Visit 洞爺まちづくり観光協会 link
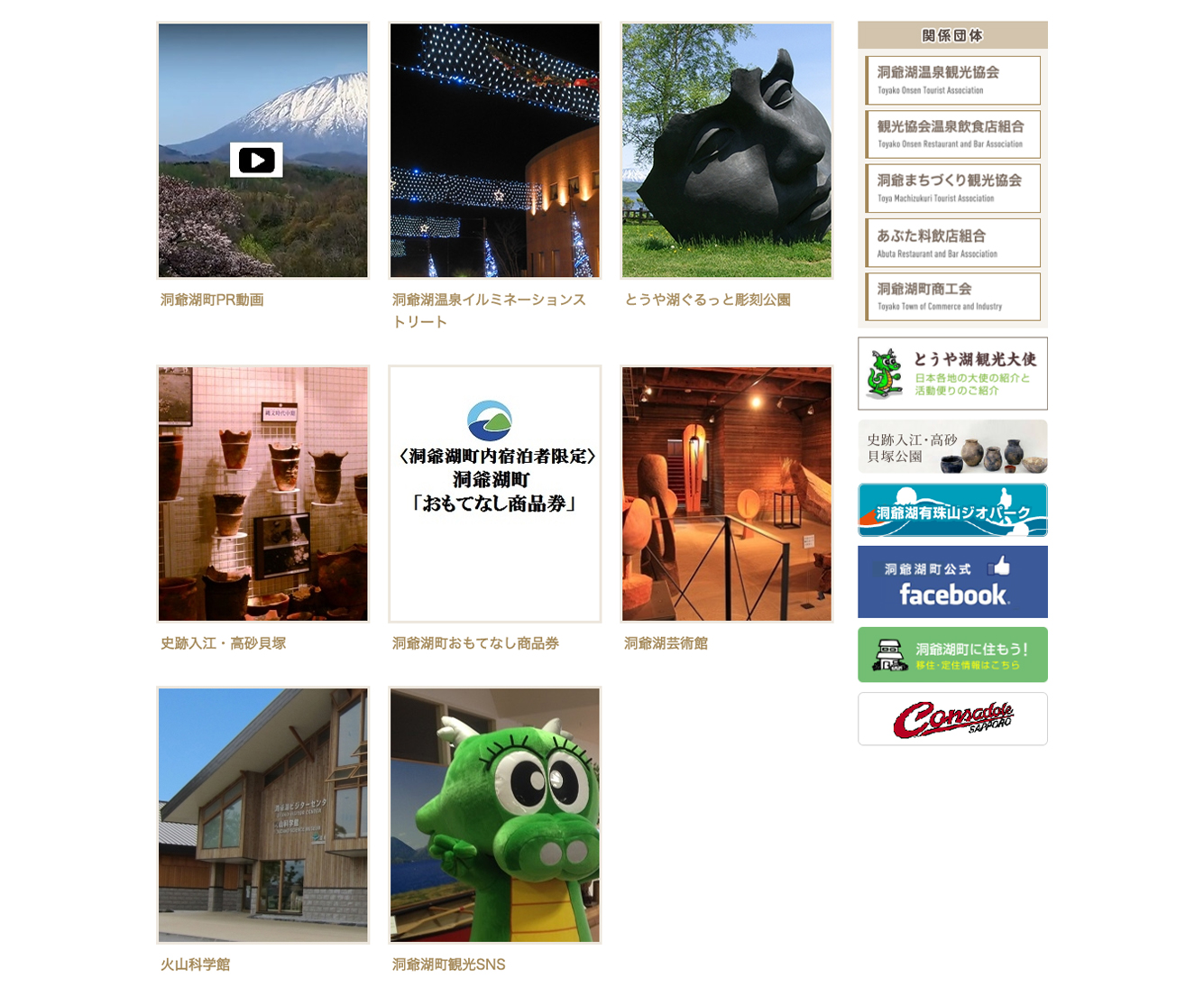1204x988 pixels. click(952, 189)
